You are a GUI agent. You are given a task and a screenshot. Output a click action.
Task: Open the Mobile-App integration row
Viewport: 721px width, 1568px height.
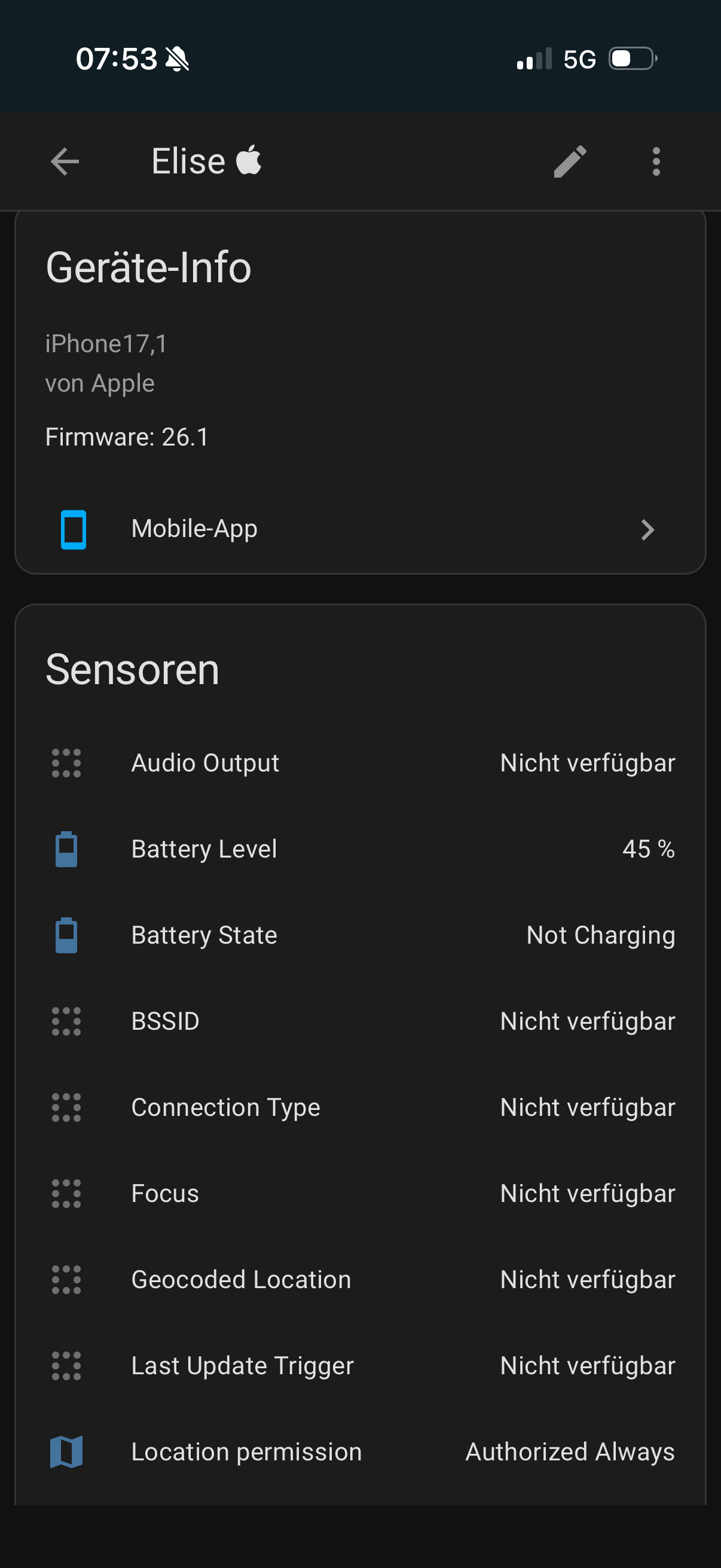click(x=360, y=529)
